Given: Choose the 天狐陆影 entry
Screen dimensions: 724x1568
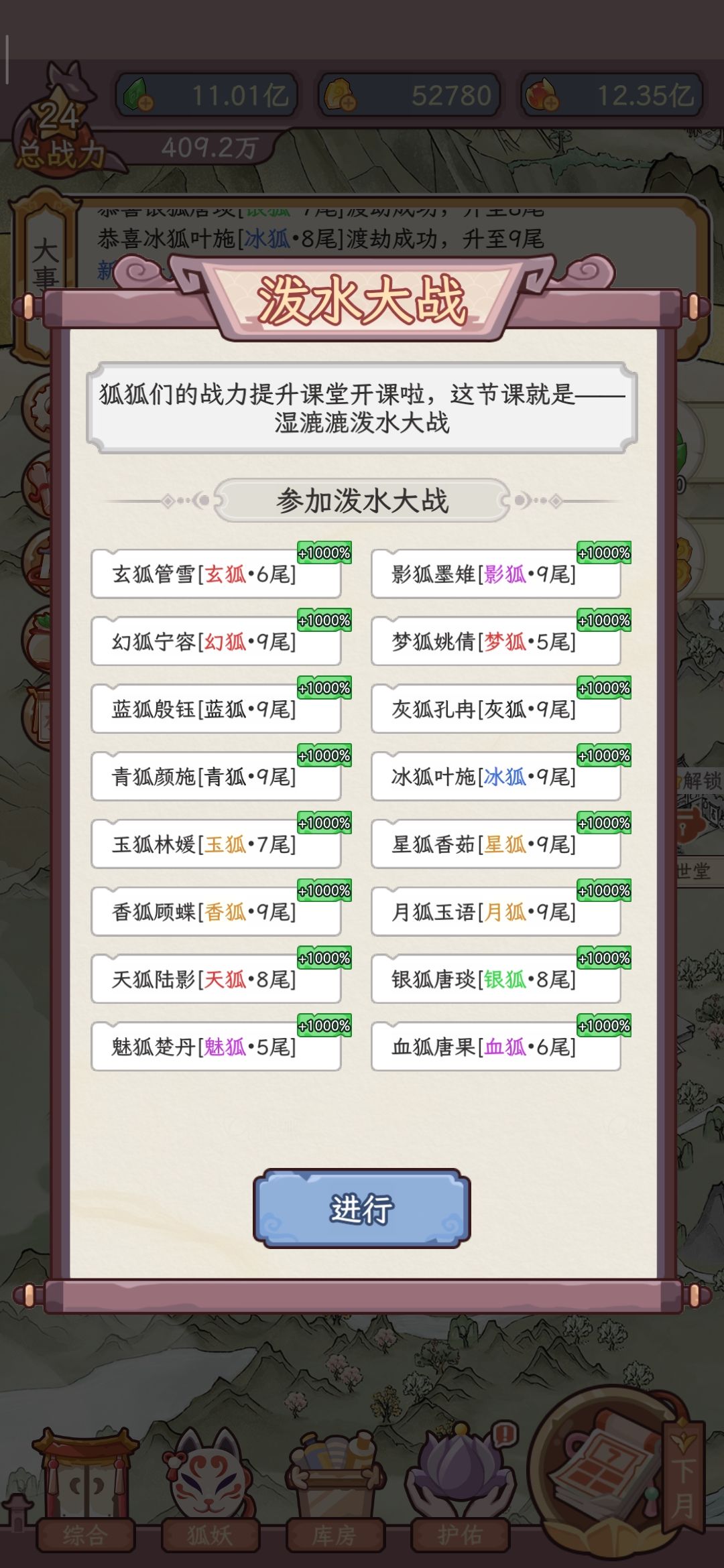Looking at the screenshot, I should click(216, 979).
